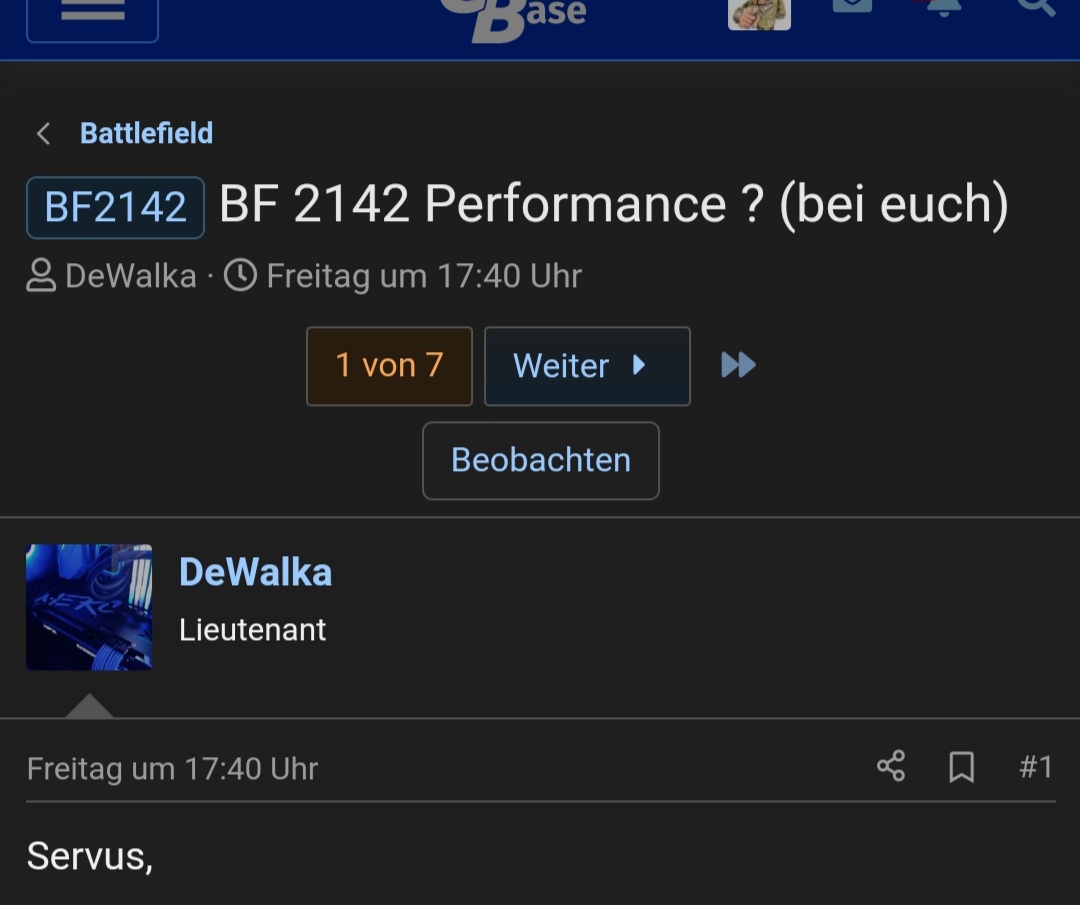Go to next page with Weiter

[x=587, y=366]
